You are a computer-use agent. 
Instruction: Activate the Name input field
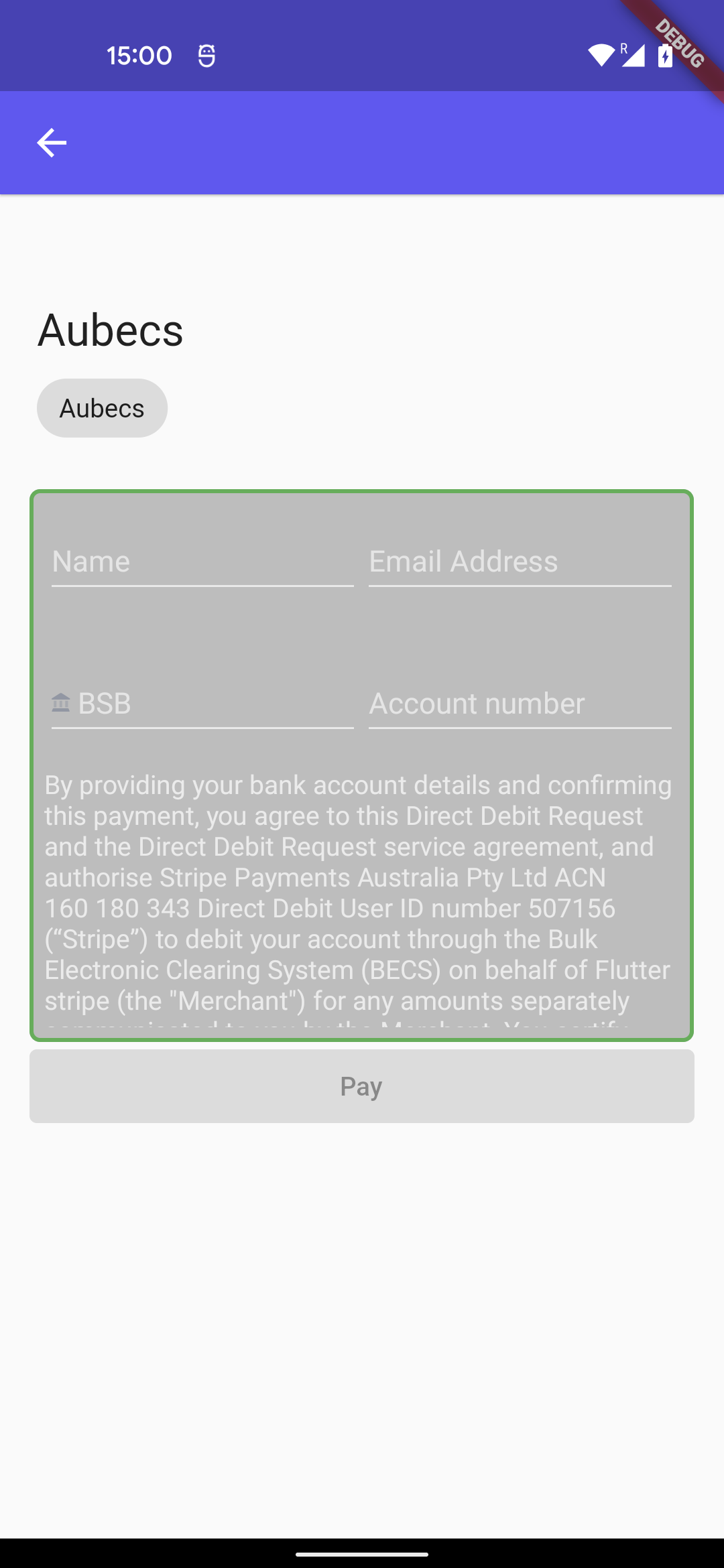[x=201, y=562]
